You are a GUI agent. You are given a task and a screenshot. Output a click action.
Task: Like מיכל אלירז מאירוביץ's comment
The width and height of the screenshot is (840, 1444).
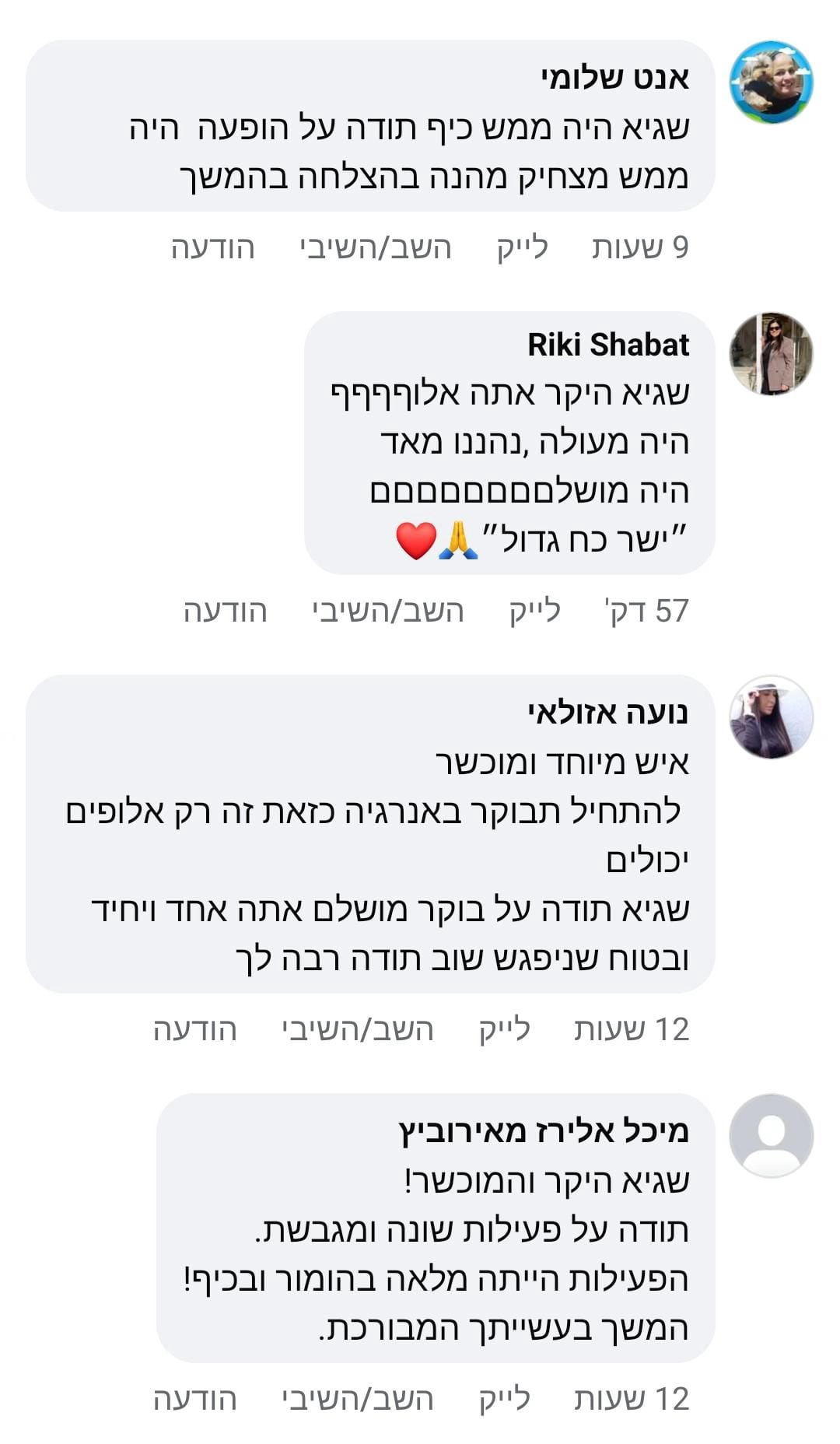click(x=505, y=1399)
